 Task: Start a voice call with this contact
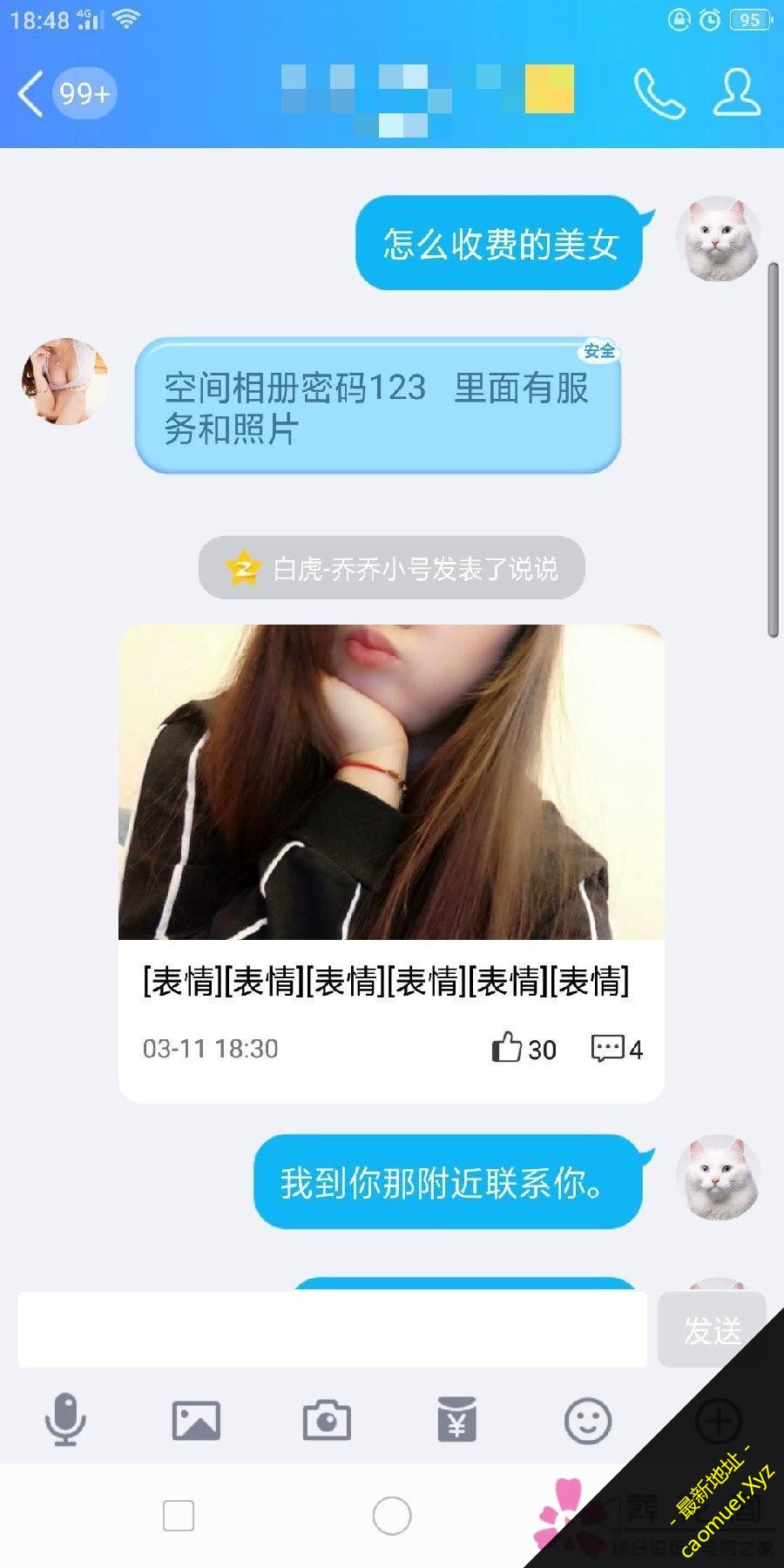click(659, 93)
